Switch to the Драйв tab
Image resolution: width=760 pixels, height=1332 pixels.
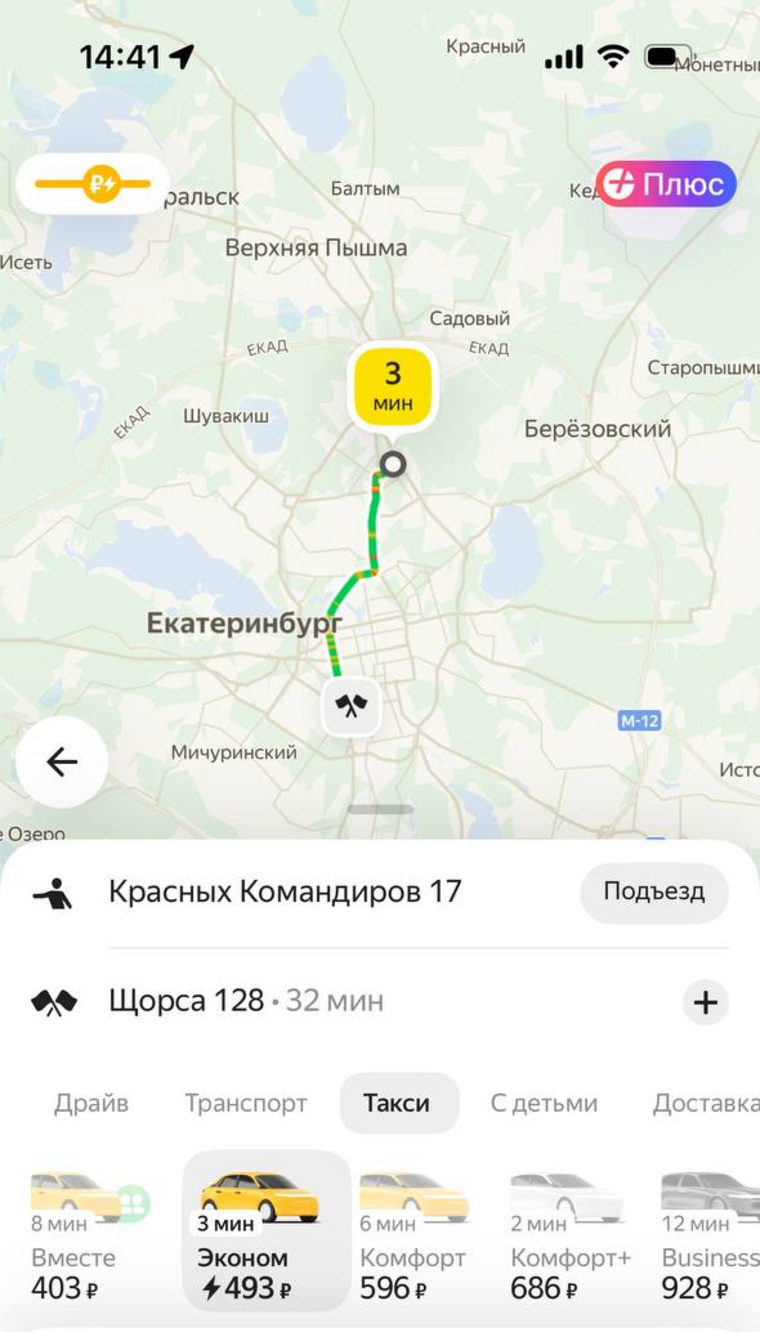(91, 1103)
